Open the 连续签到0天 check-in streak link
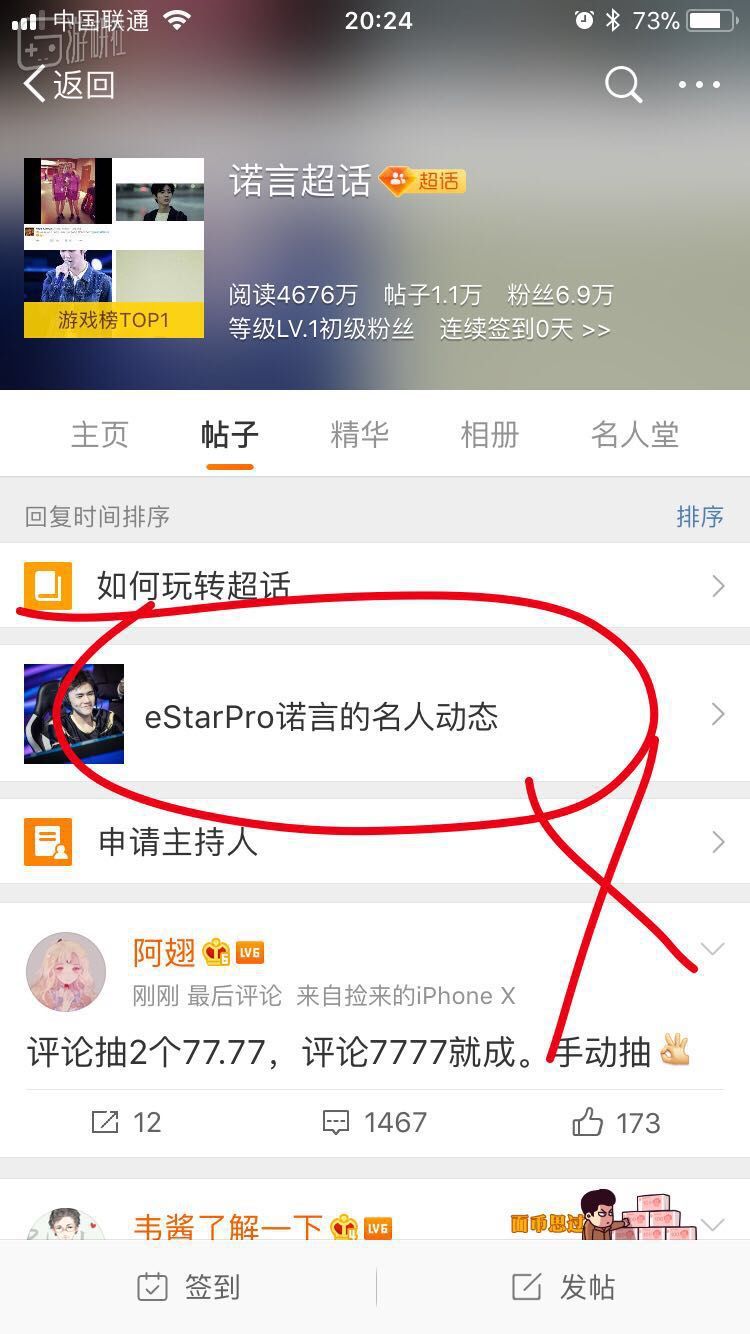This screenshot has height=1334, width=750. (524, 329)
